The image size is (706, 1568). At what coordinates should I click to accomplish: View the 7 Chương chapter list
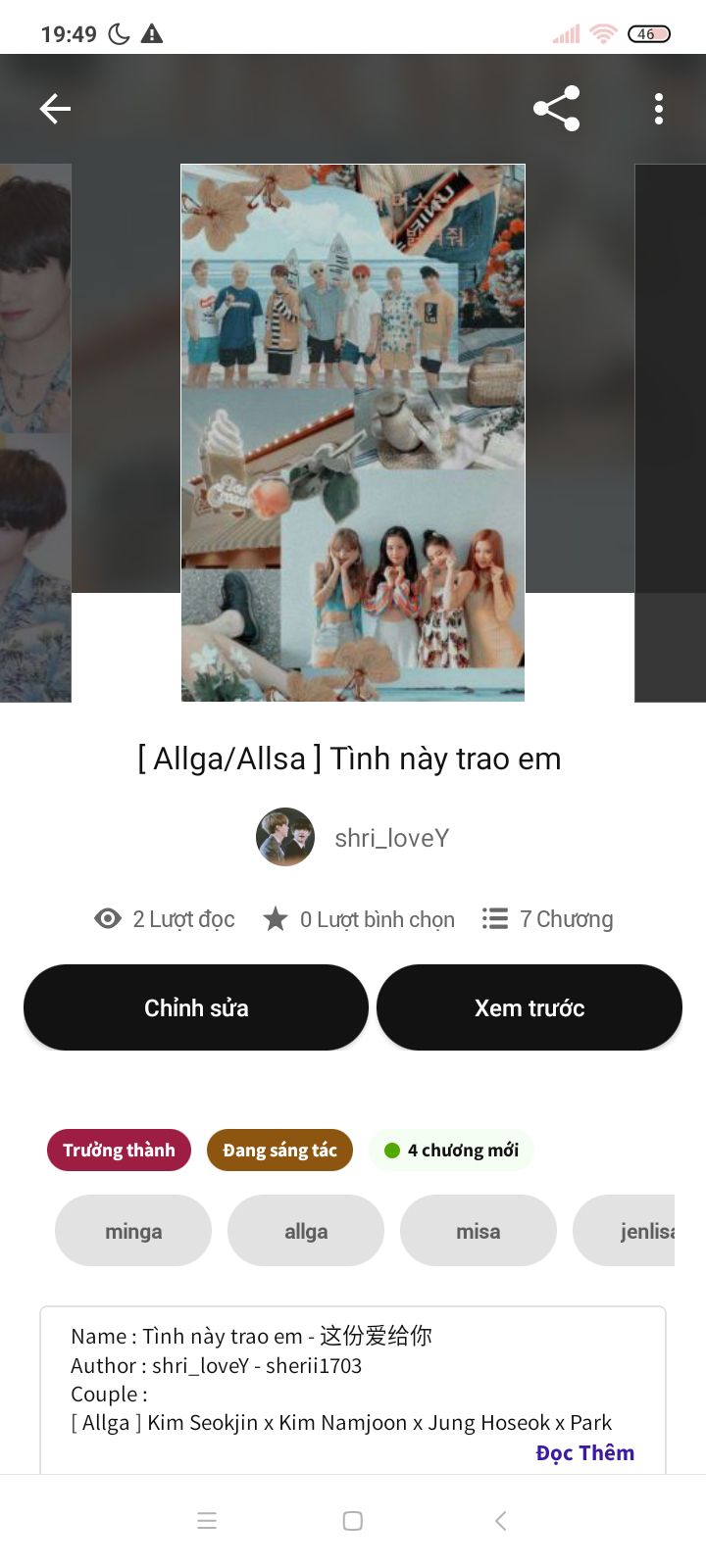coord(548,919)
